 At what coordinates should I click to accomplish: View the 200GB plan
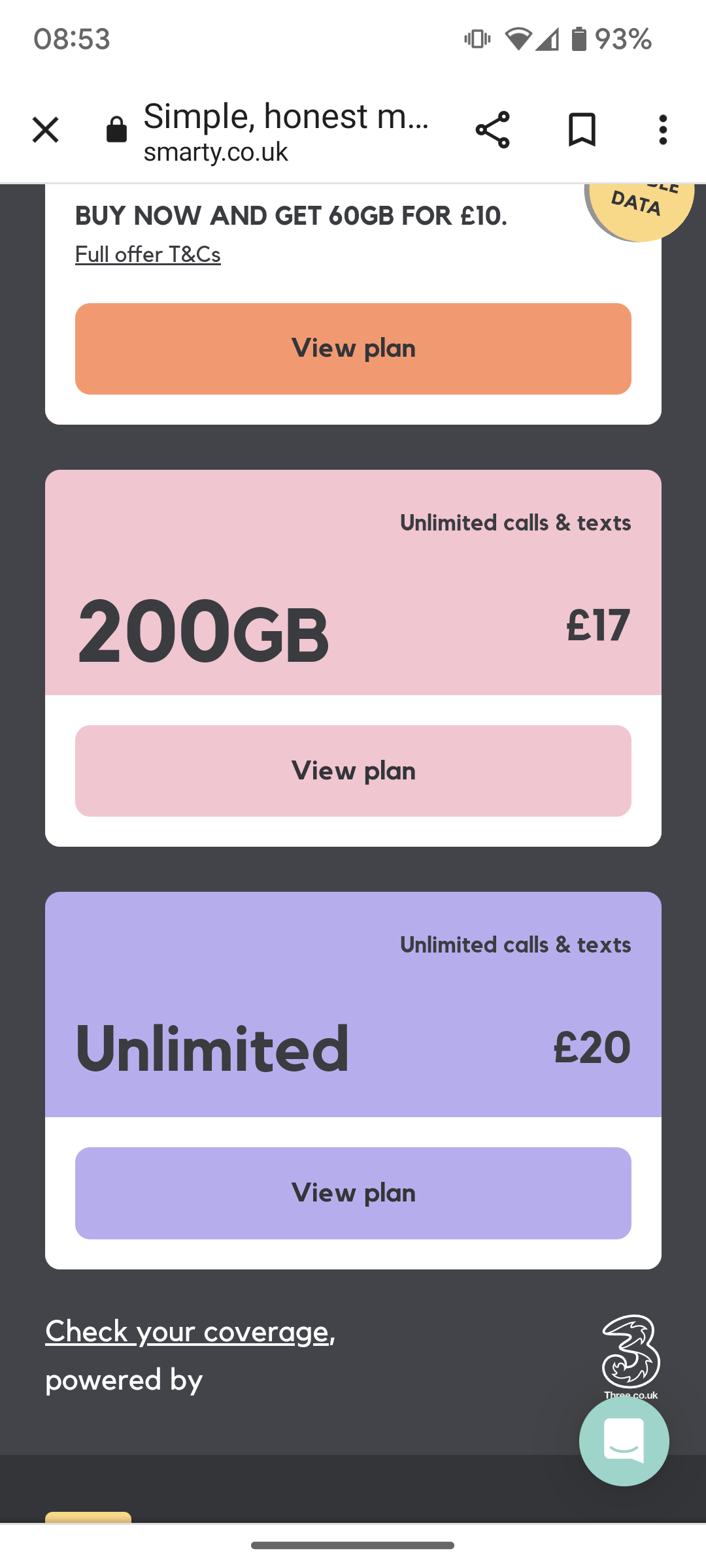click(353, 771)
